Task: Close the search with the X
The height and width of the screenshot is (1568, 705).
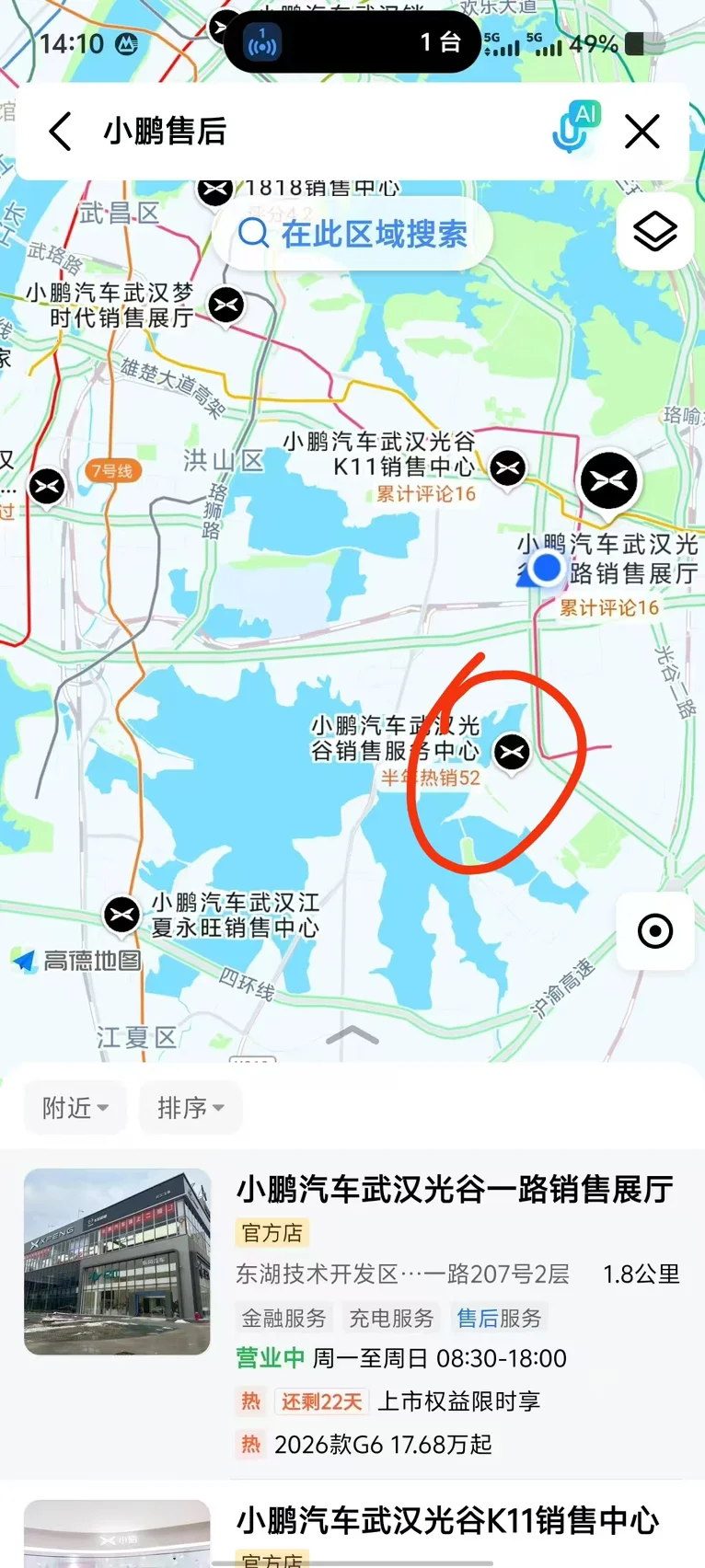Action: pos(642,132)
